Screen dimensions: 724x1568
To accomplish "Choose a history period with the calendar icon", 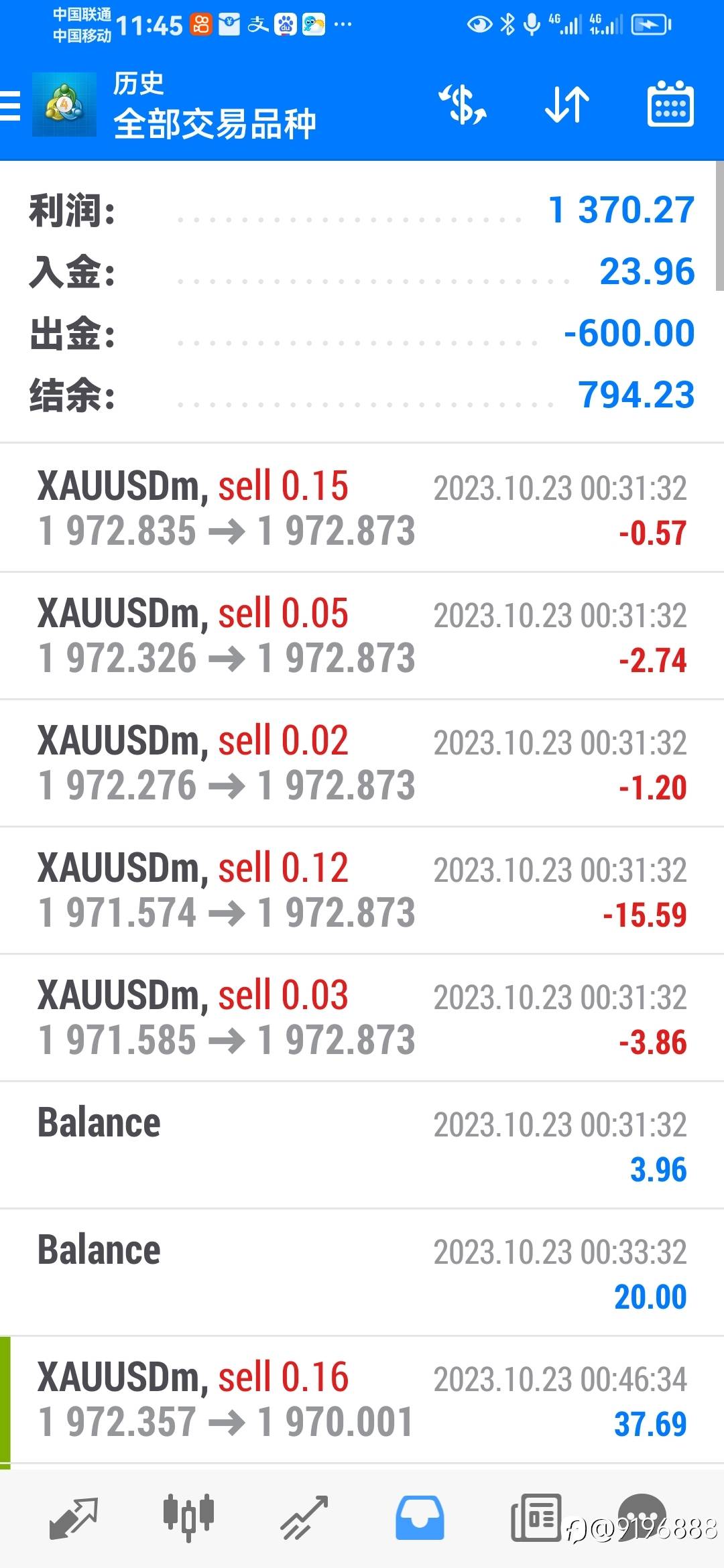I will 670,105.
